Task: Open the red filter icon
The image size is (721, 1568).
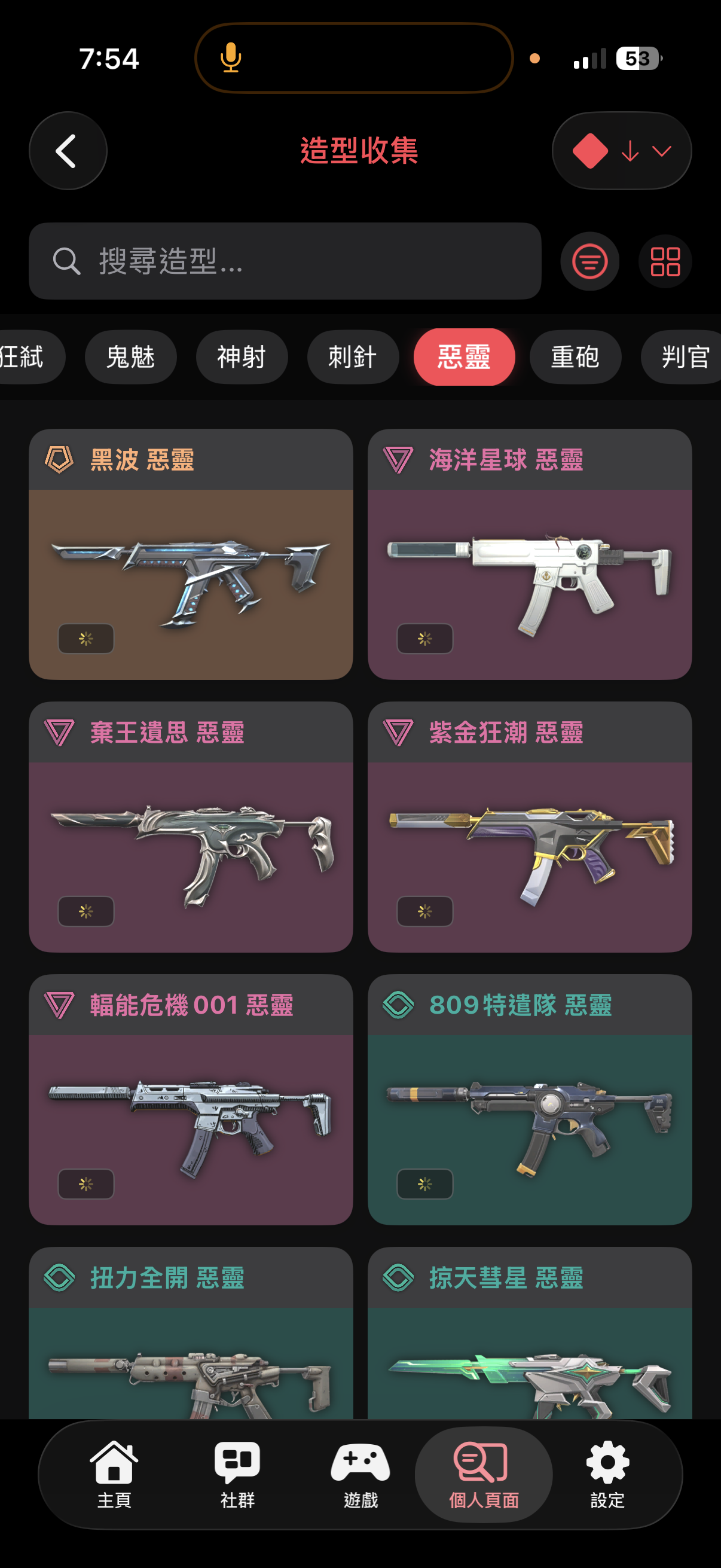Action: point(589,261)
